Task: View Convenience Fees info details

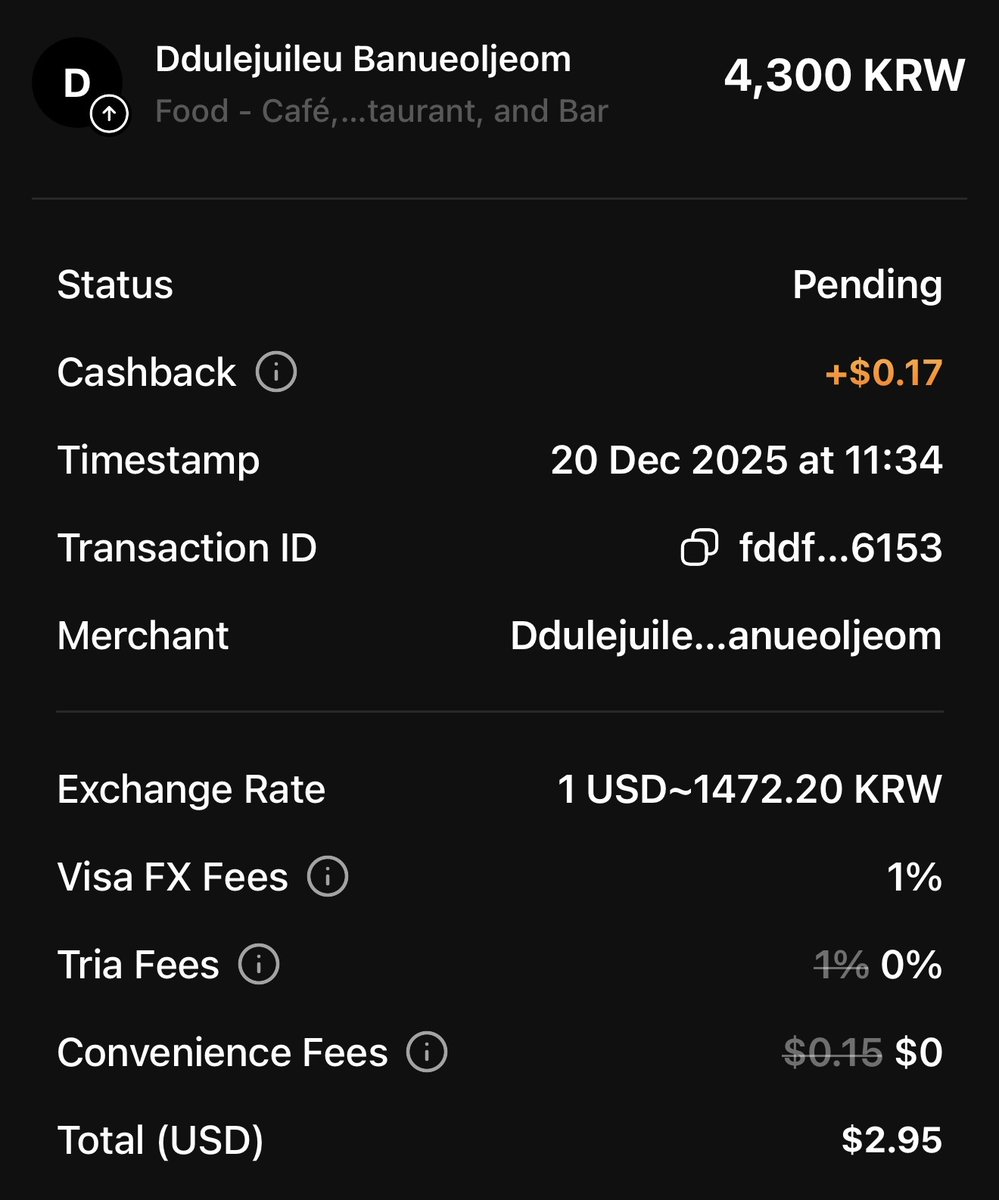Action: [427, 1052]
